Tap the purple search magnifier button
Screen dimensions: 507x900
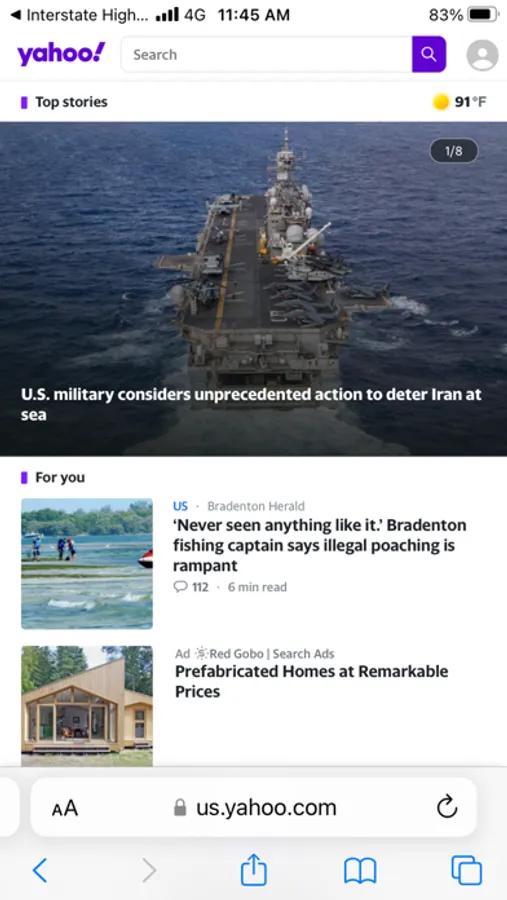pos(429,55)
